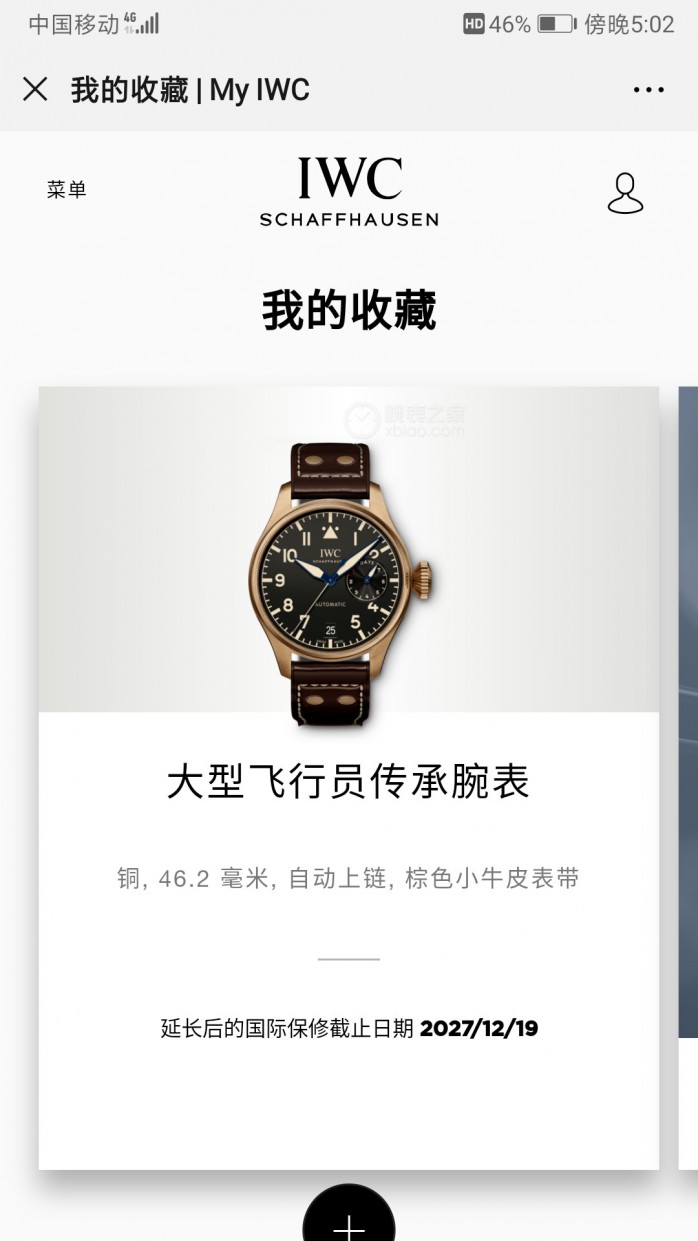Close the My IWC web page

point(35,90)
